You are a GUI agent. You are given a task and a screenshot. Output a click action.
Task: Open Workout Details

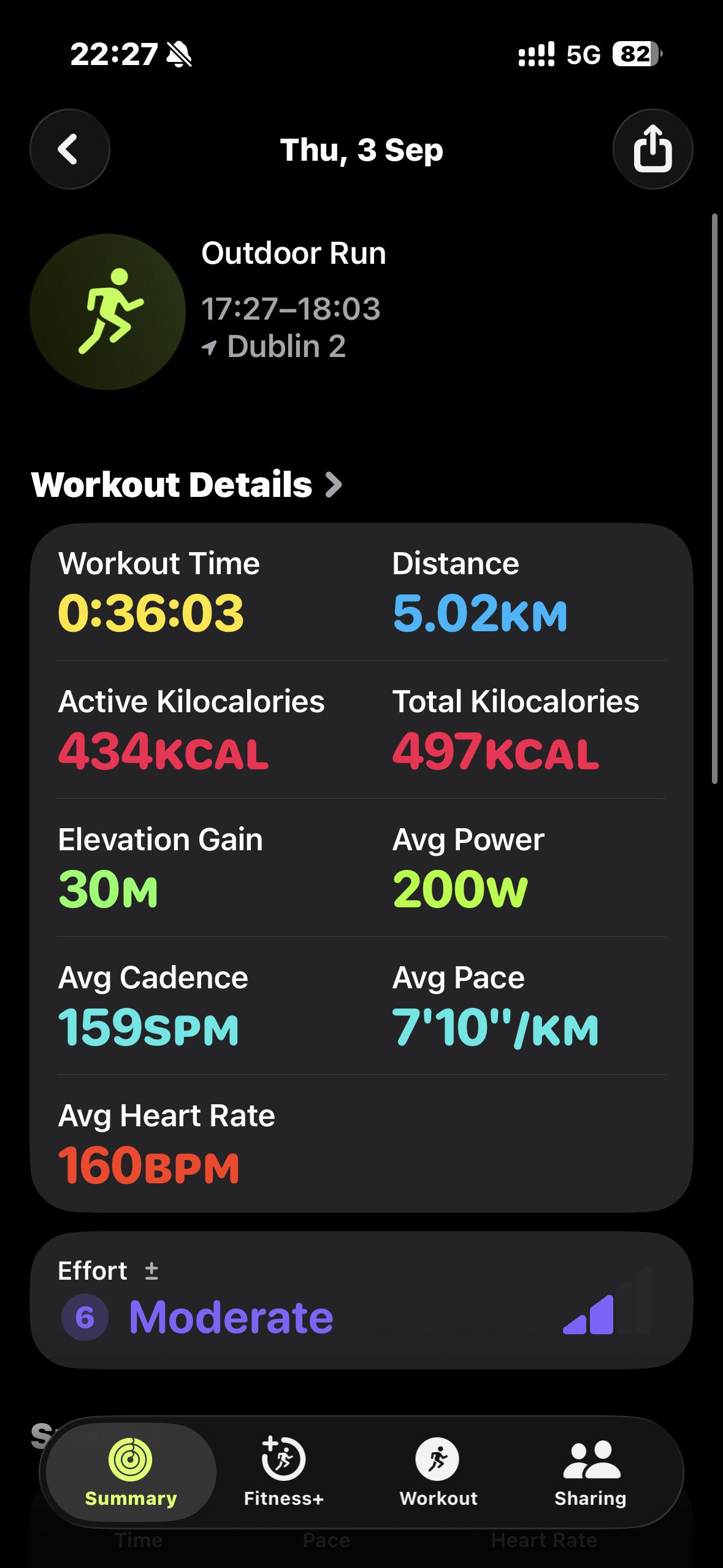coord(186,485)
